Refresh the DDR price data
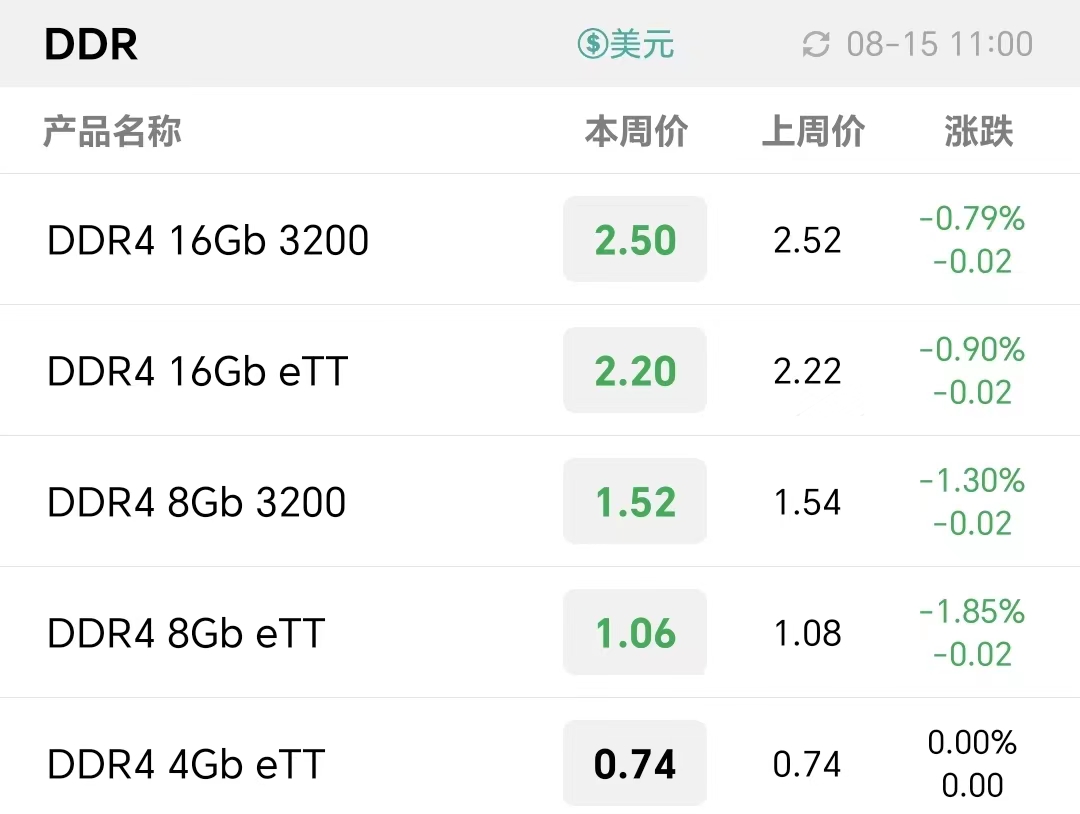The width and height of the screenshot is (1080, 814). [x=816, y=45]
